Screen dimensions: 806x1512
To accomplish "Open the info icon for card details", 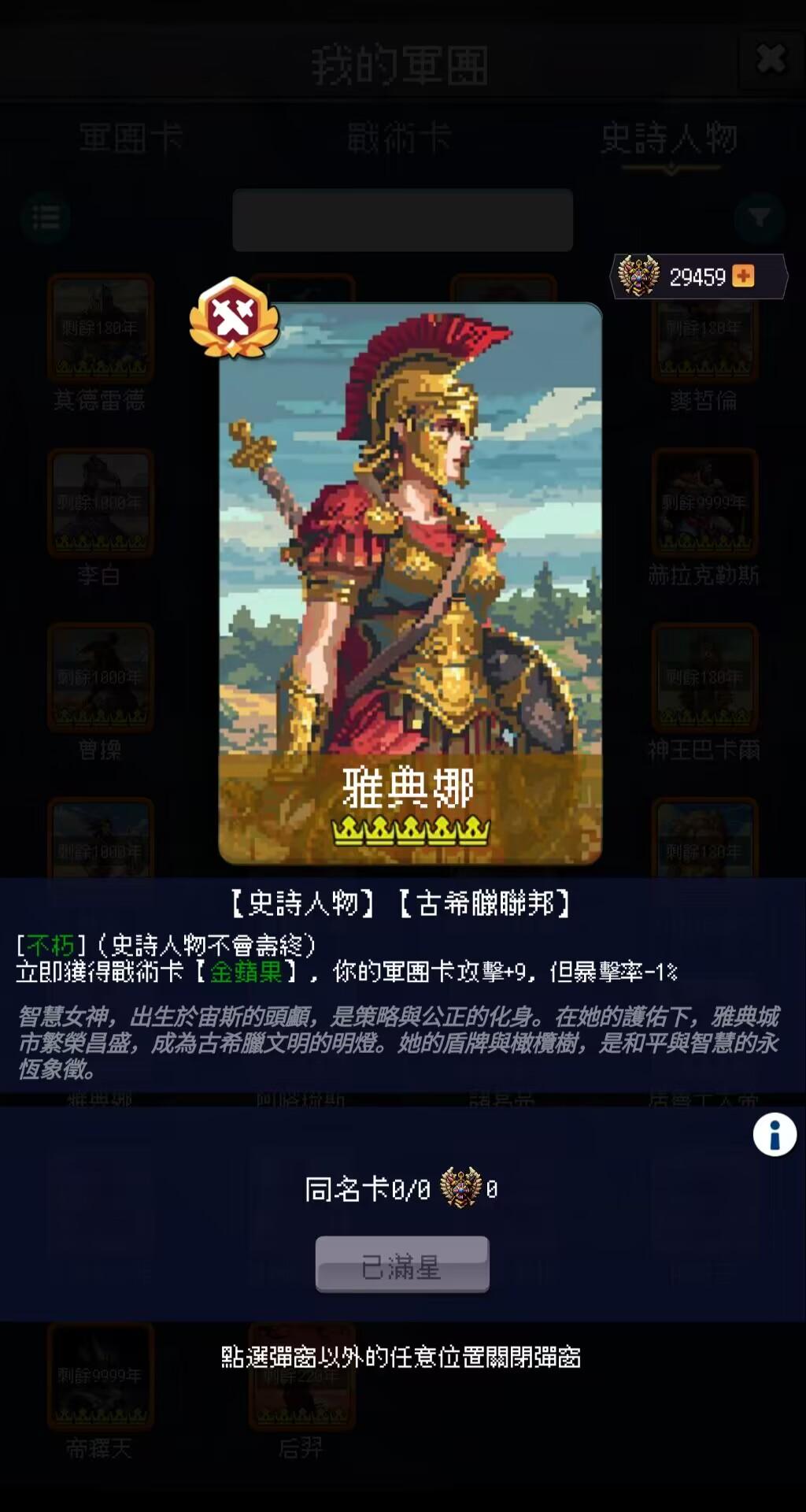I will coord(775,1135).
